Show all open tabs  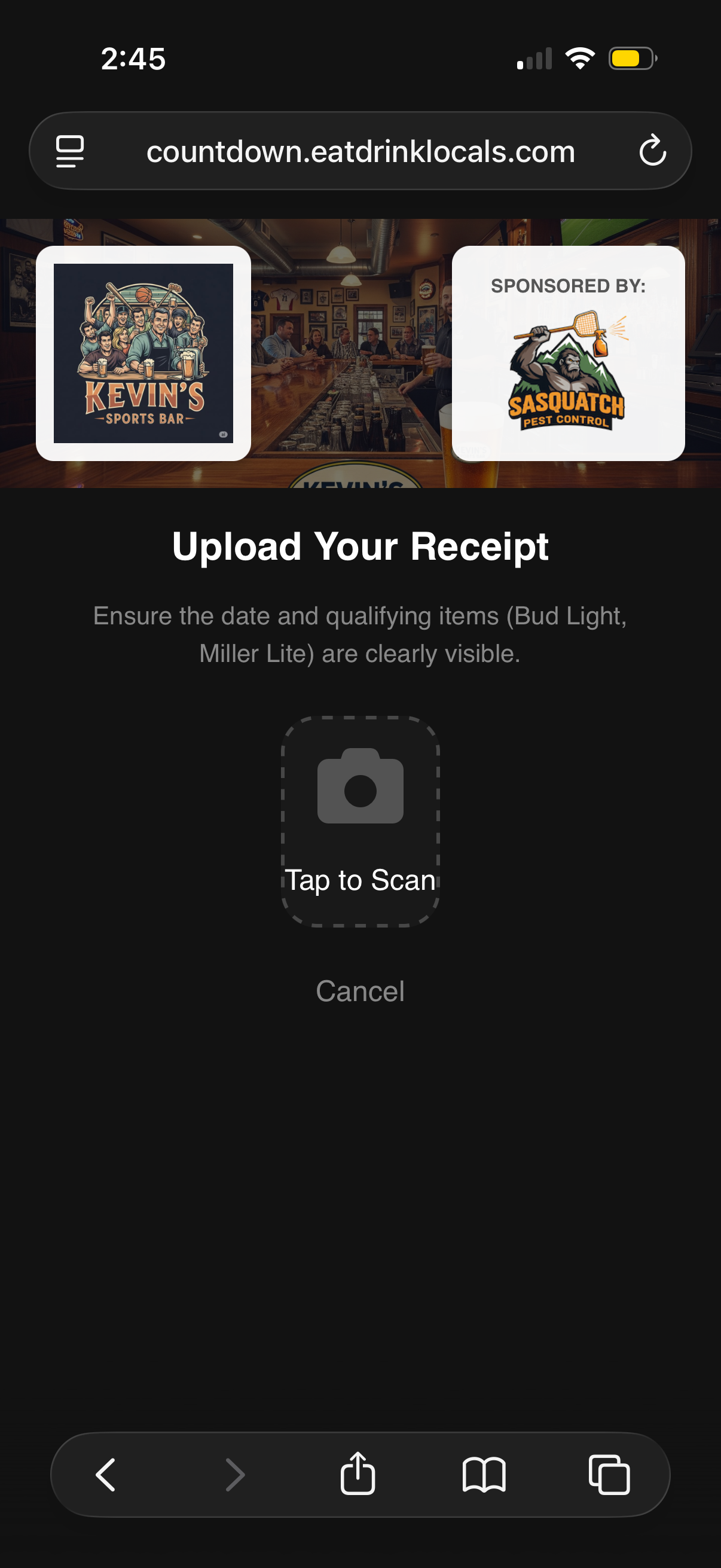[609, 1474]
